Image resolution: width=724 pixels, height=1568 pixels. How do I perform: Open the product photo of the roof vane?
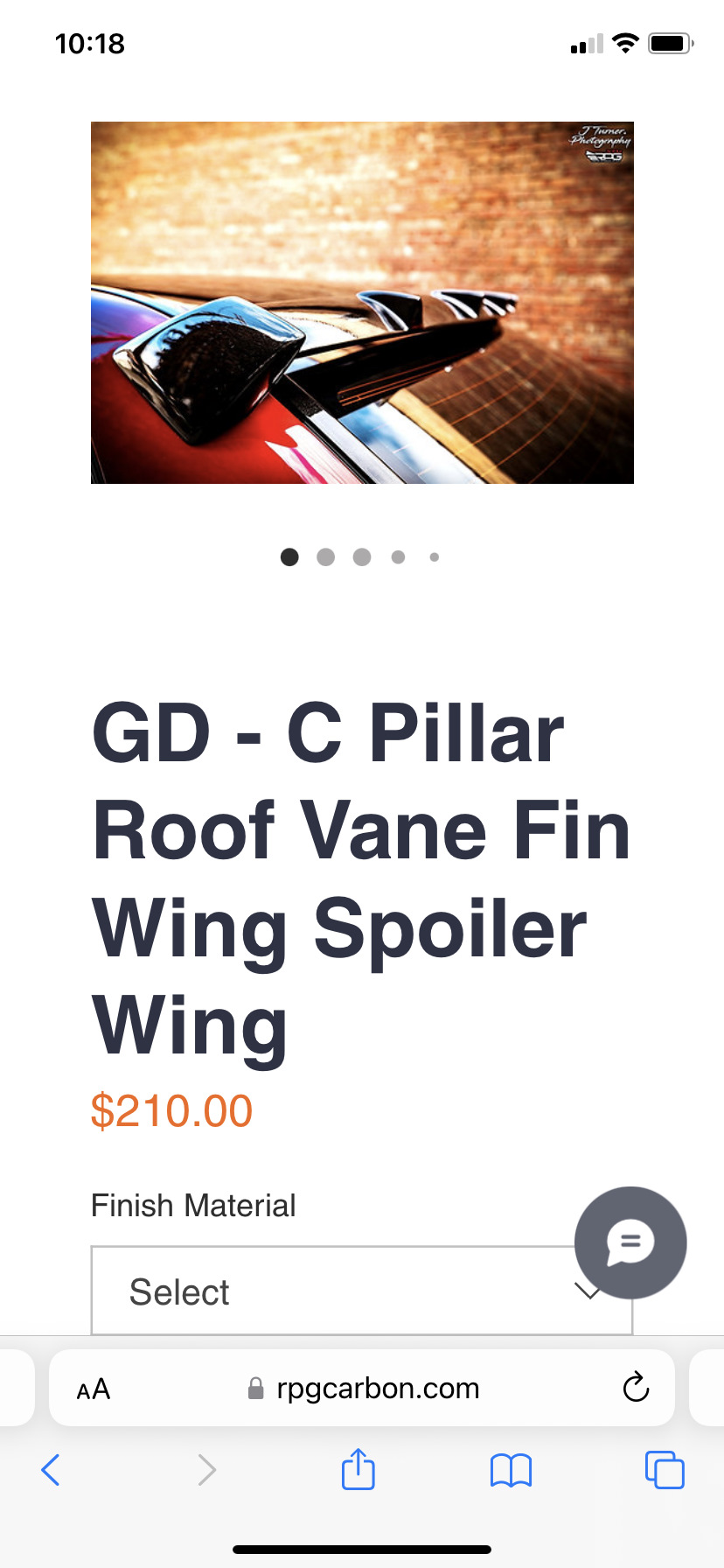point(362,302)
